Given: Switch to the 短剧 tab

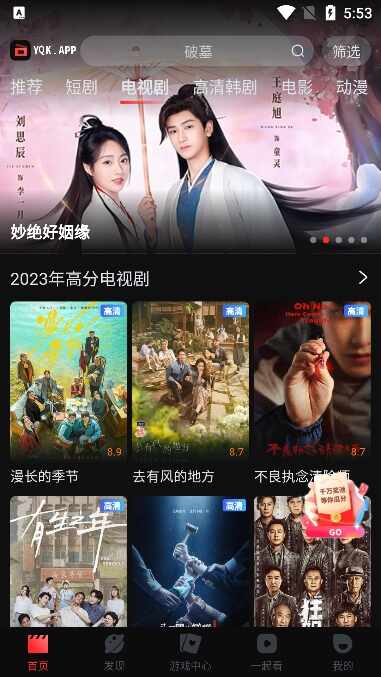Looking at the screenshot, I should pos(81,87).
